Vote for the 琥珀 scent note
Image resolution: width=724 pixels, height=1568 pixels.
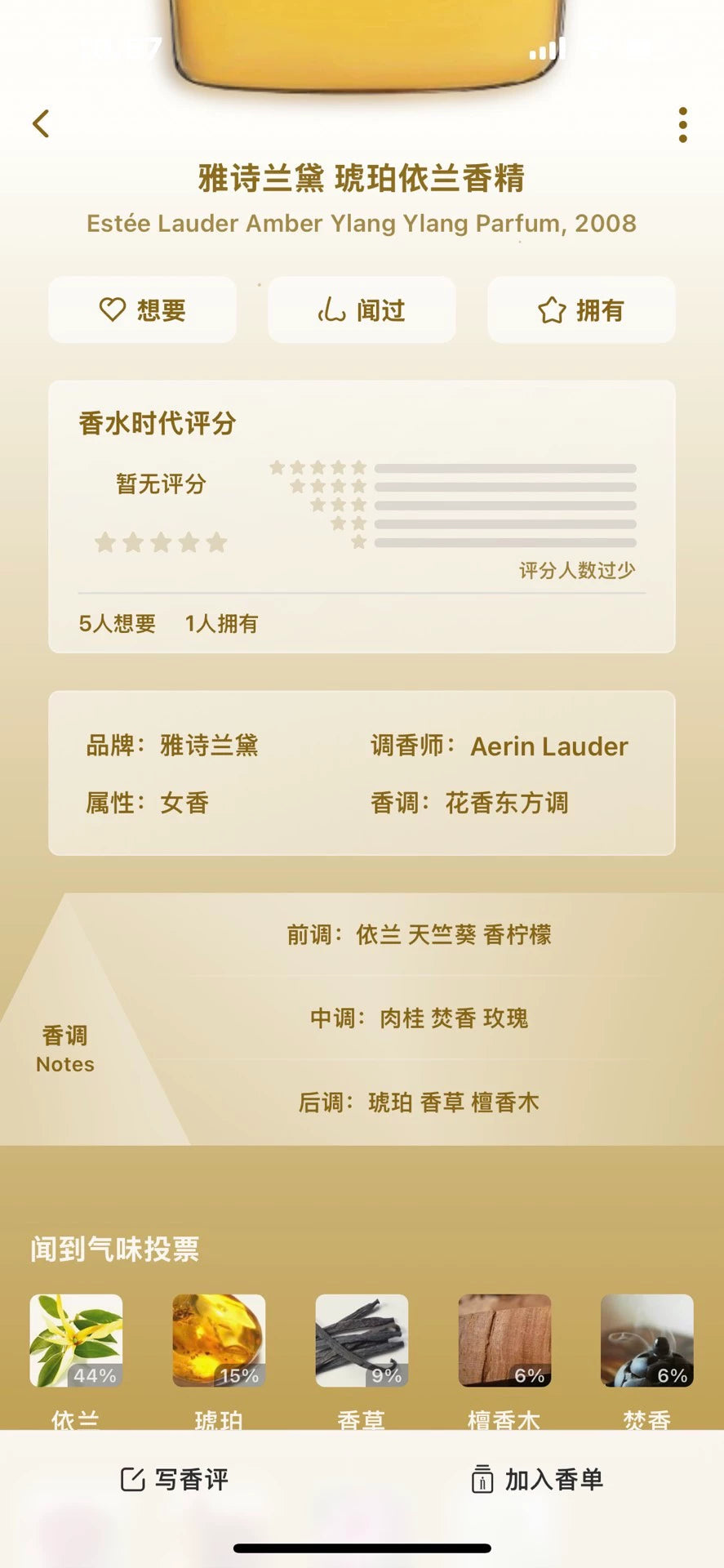click(x=219, y=1340)
